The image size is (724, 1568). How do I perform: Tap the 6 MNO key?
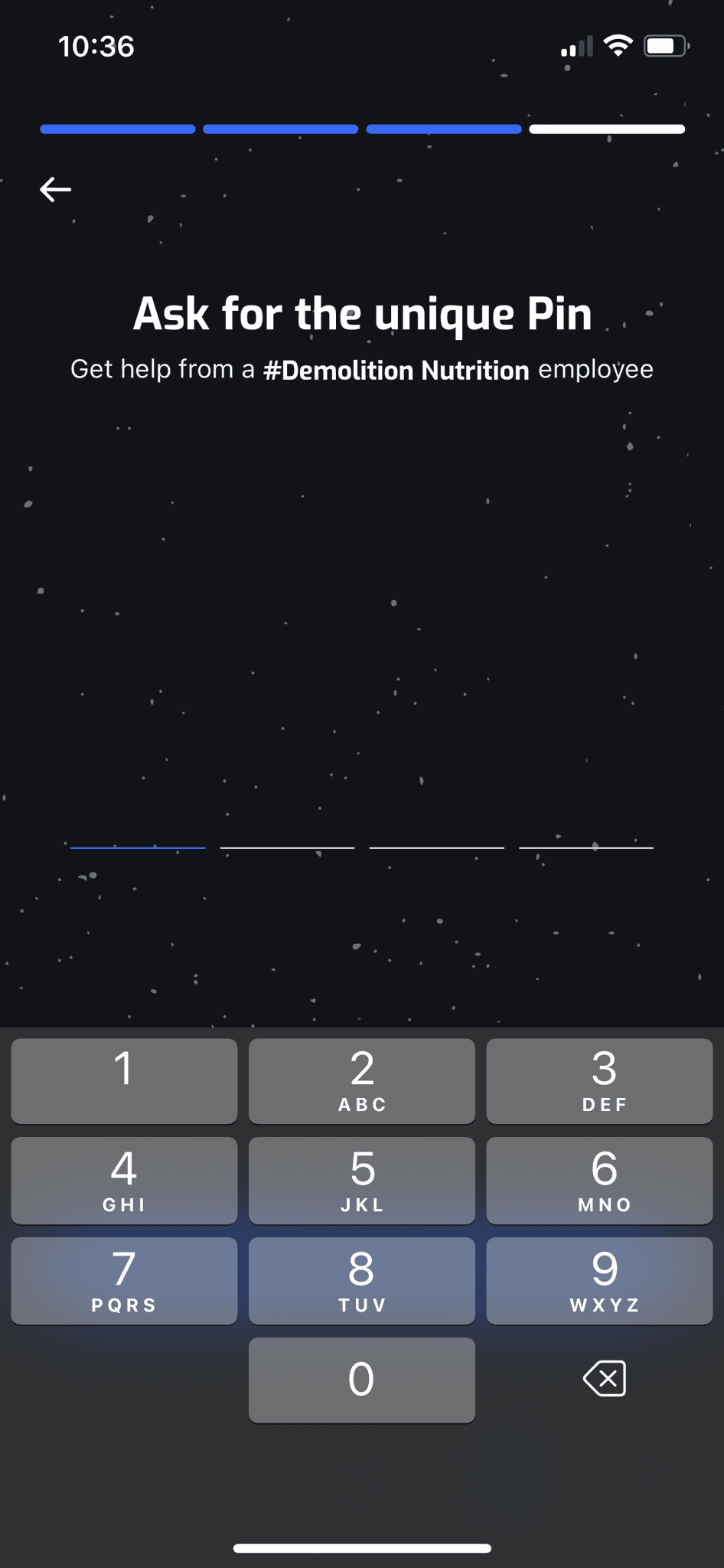click(599, 1181)
